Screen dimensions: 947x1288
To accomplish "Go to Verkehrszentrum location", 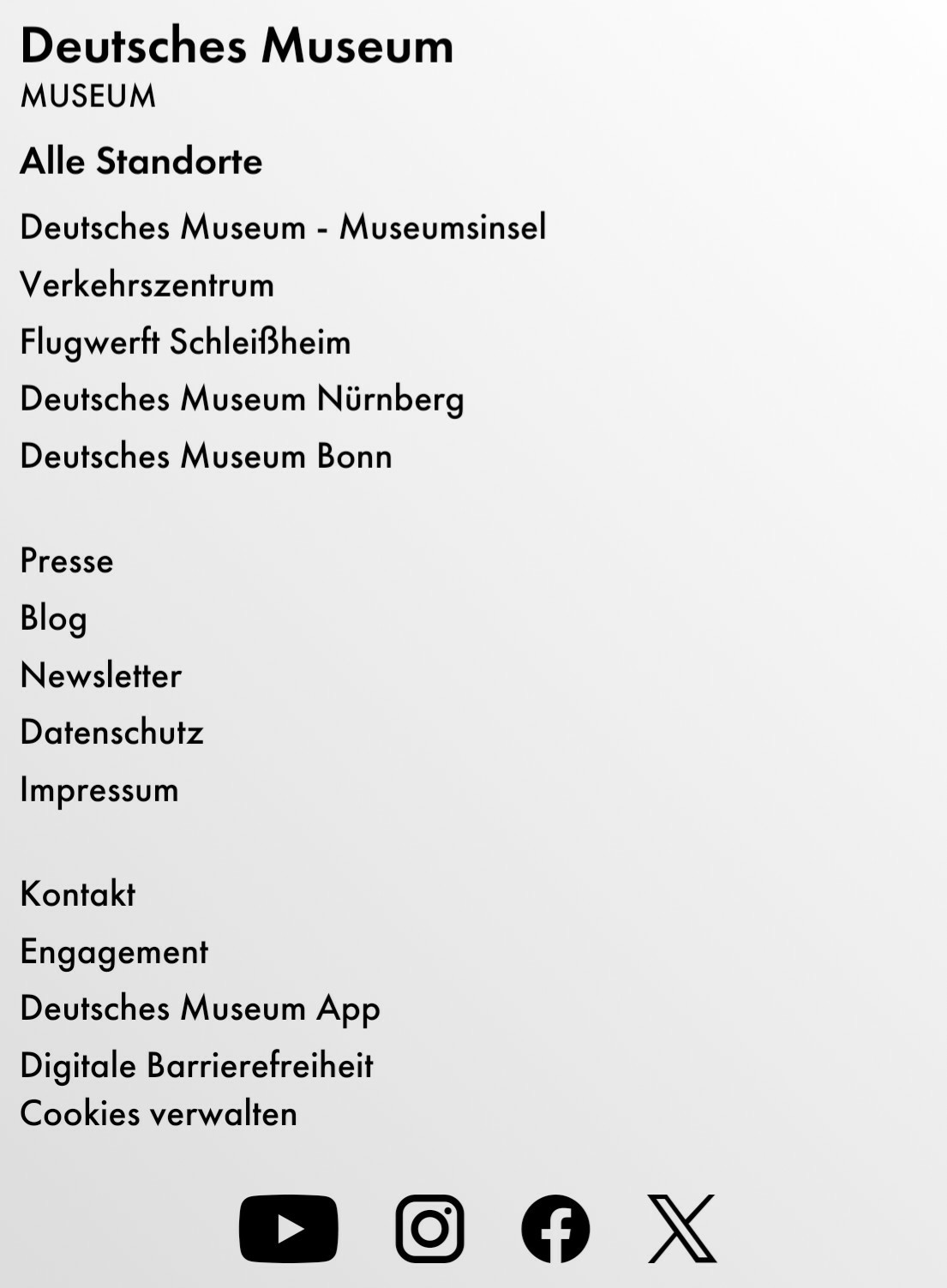I will tap(147, 285).
